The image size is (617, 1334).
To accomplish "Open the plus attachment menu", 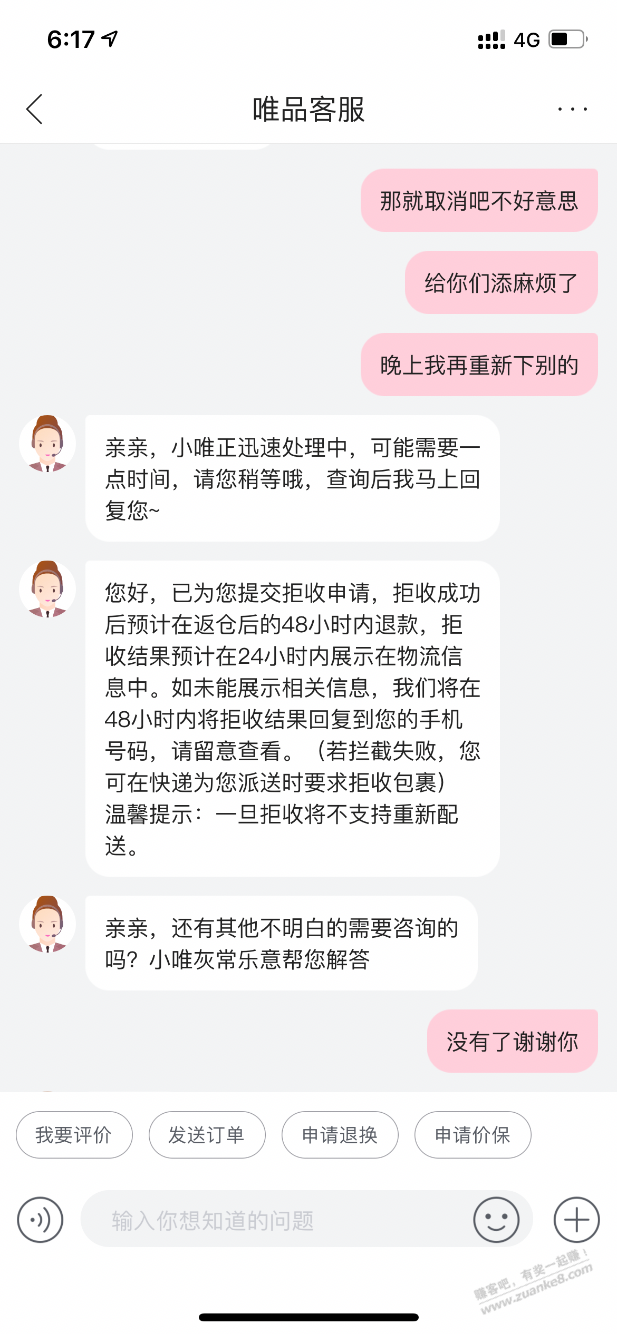I will [577, 1219].
